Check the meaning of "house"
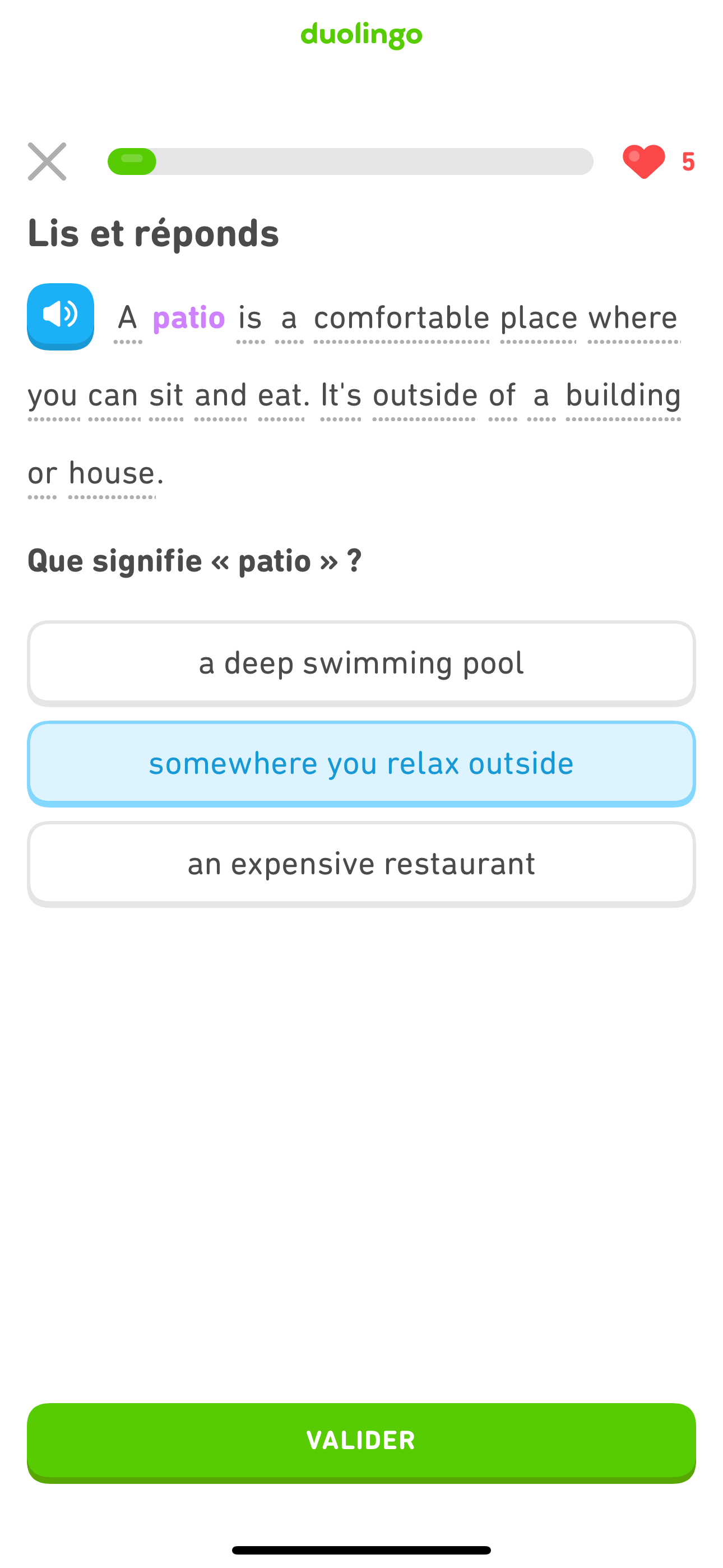This screenshot has width=723, height=1568. (x=112, y=473)
